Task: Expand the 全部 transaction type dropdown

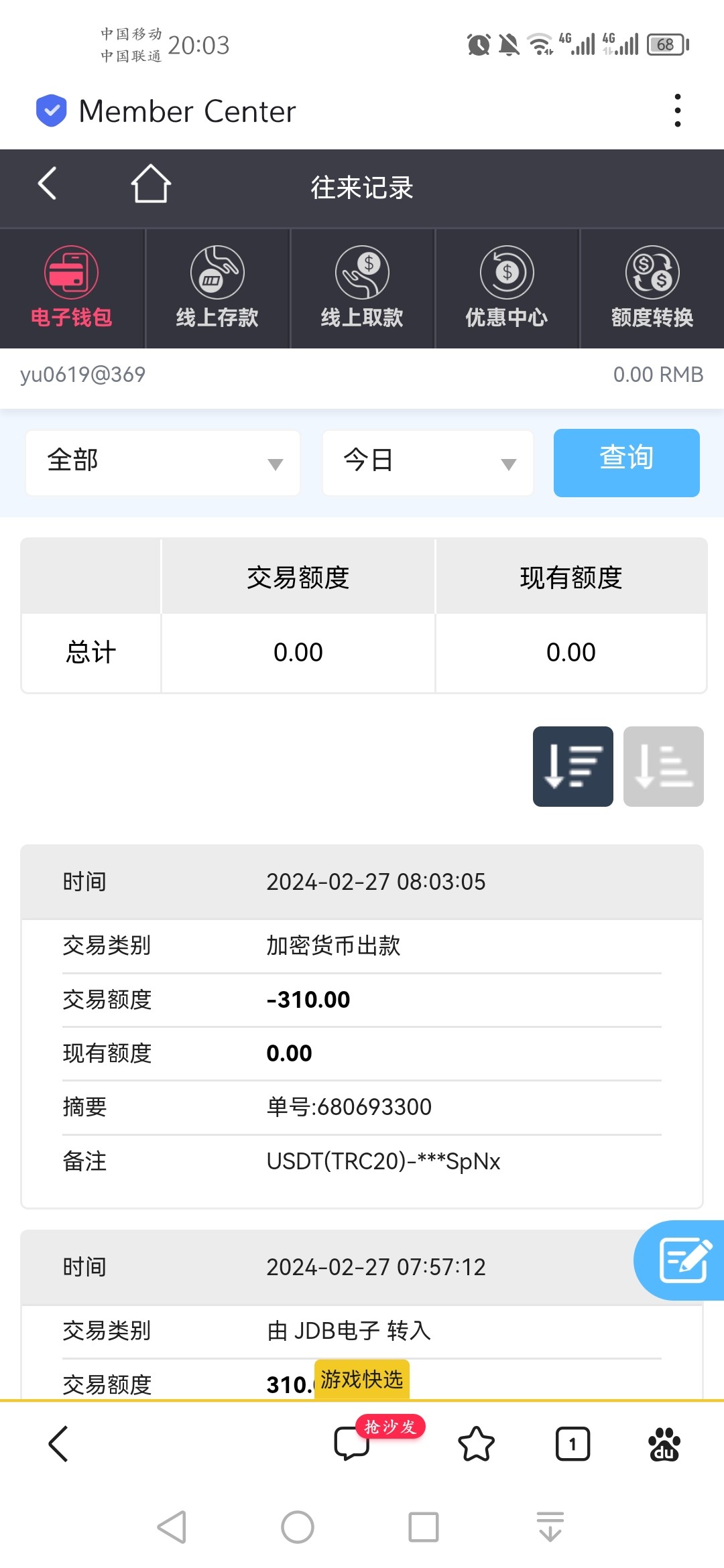Action: tap(163, 462)
